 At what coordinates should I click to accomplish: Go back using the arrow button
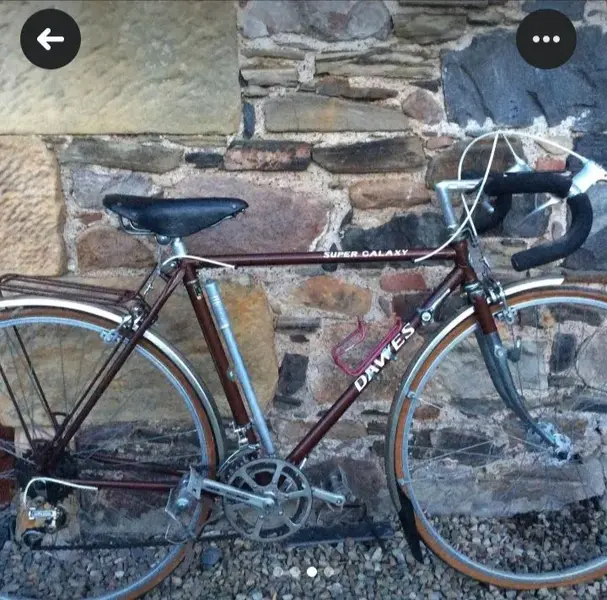50,39
